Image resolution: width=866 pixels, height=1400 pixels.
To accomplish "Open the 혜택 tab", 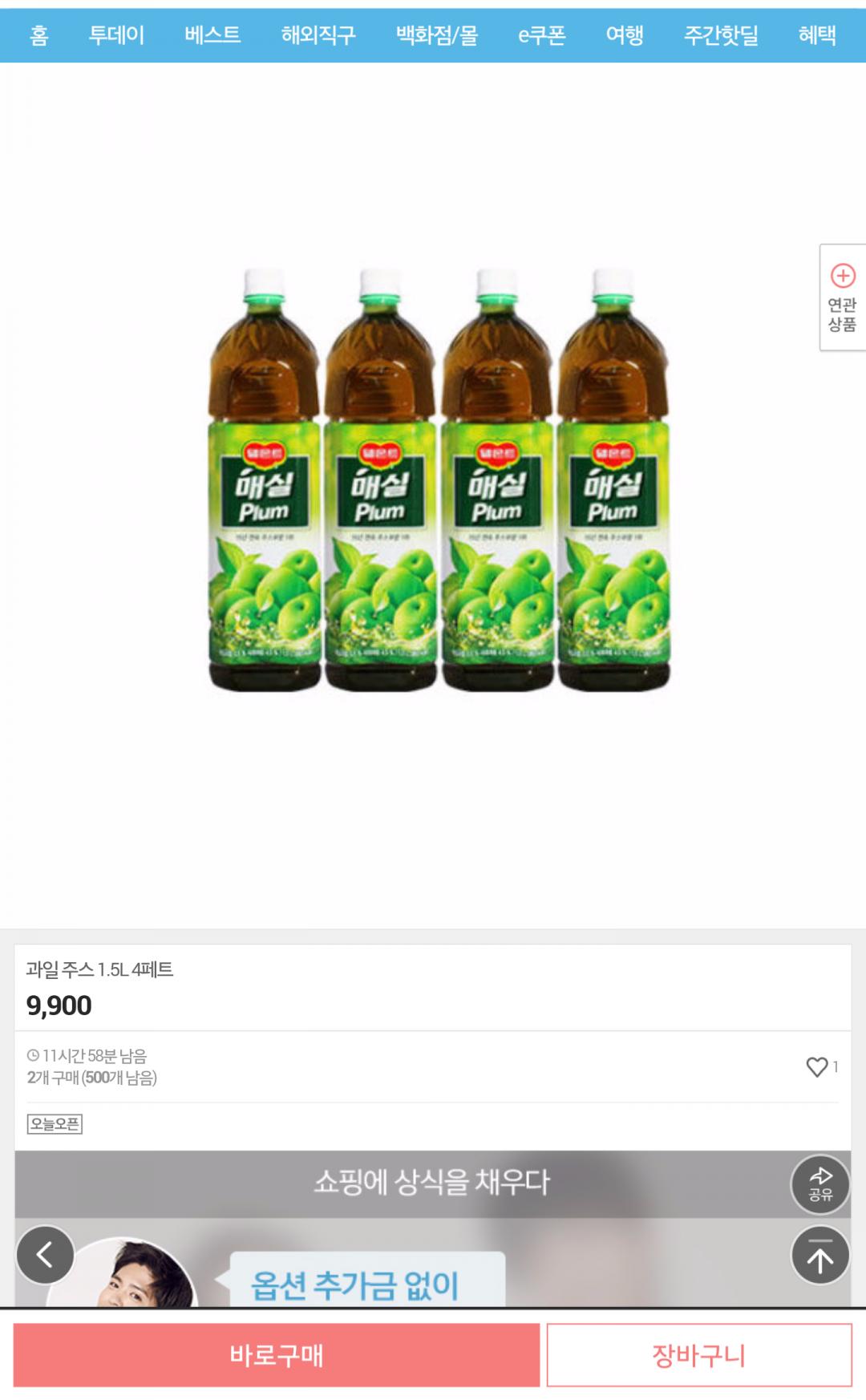I will tap(817, 35).
